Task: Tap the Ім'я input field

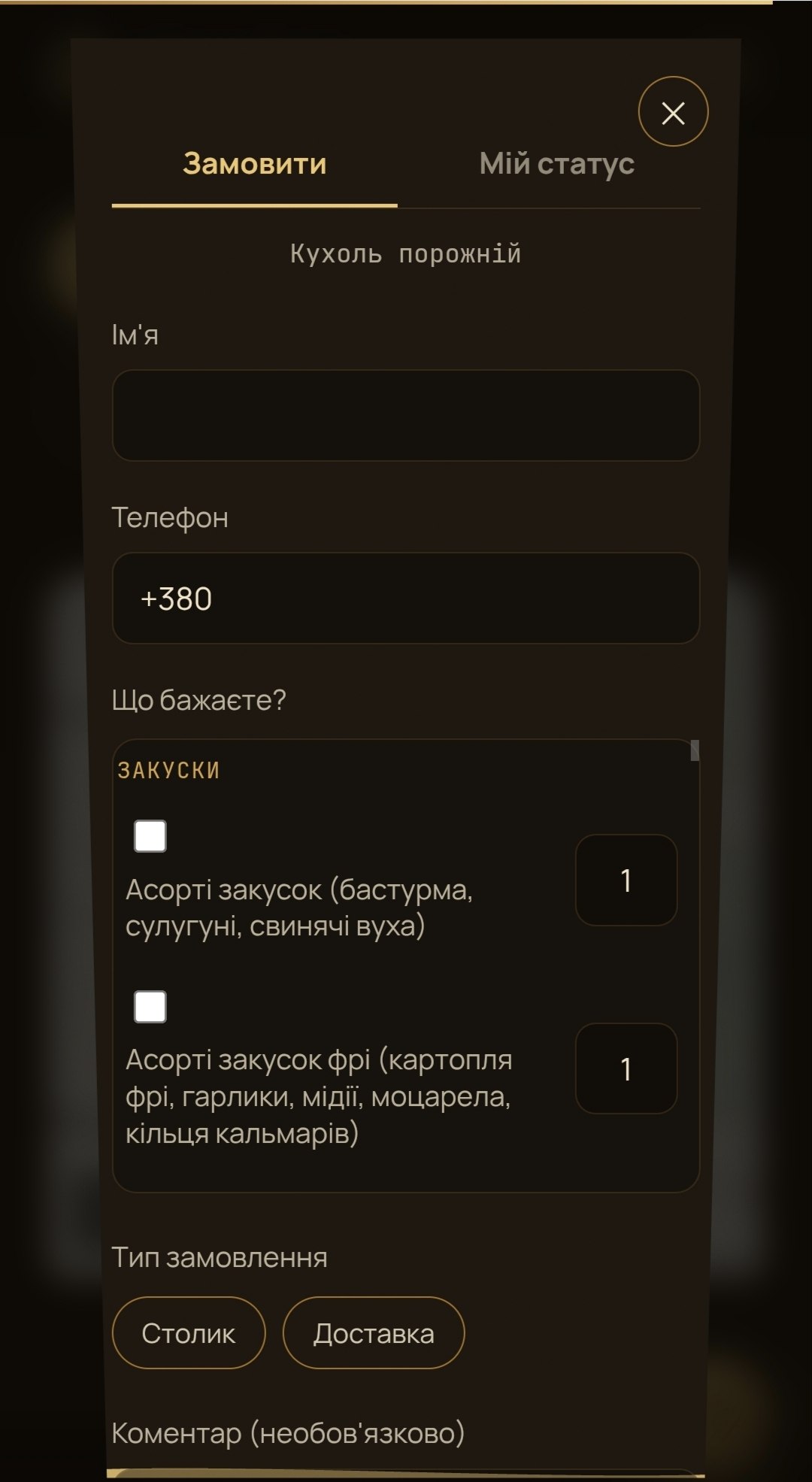Action: tap(406, 415)
